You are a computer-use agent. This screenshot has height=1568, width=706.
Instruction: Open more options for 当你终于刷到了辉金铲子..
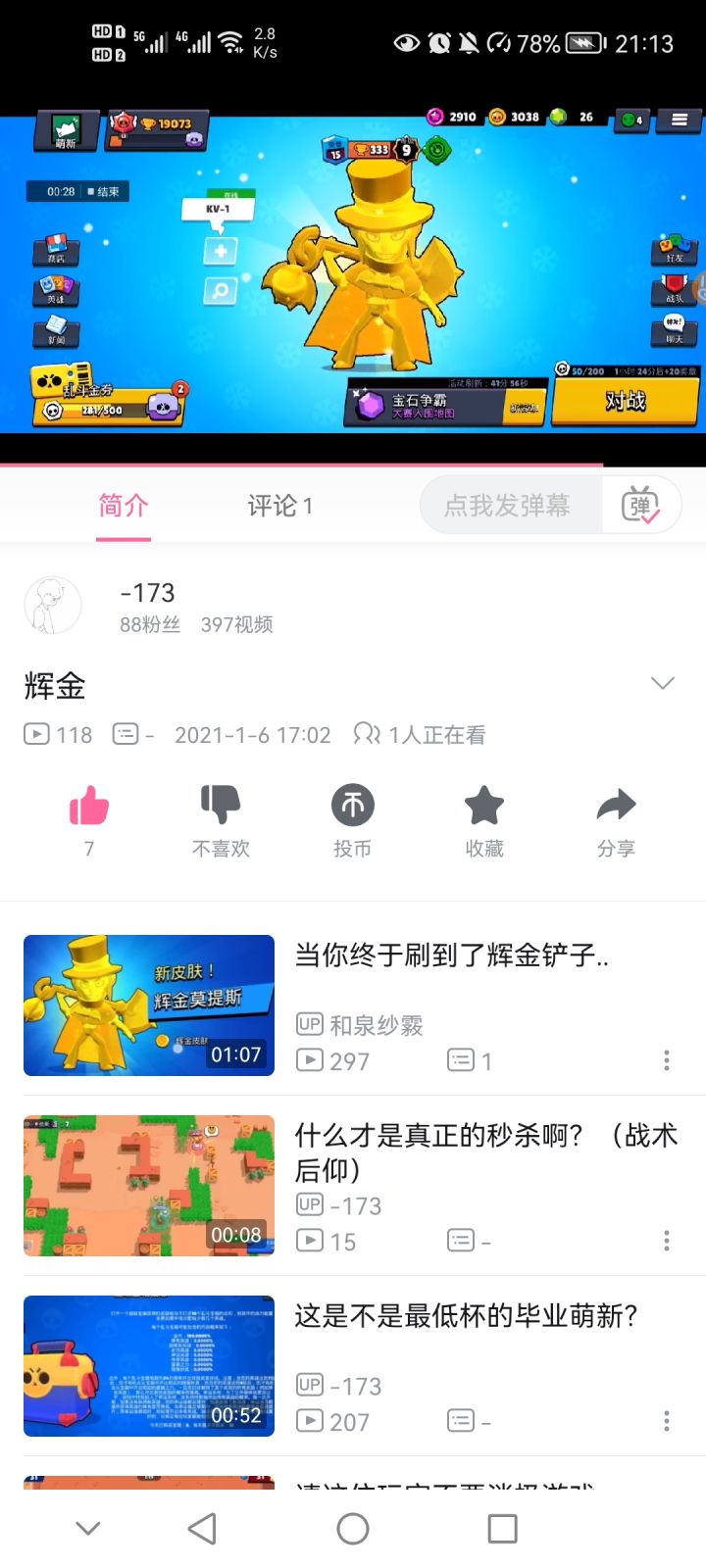point(667,1059)
